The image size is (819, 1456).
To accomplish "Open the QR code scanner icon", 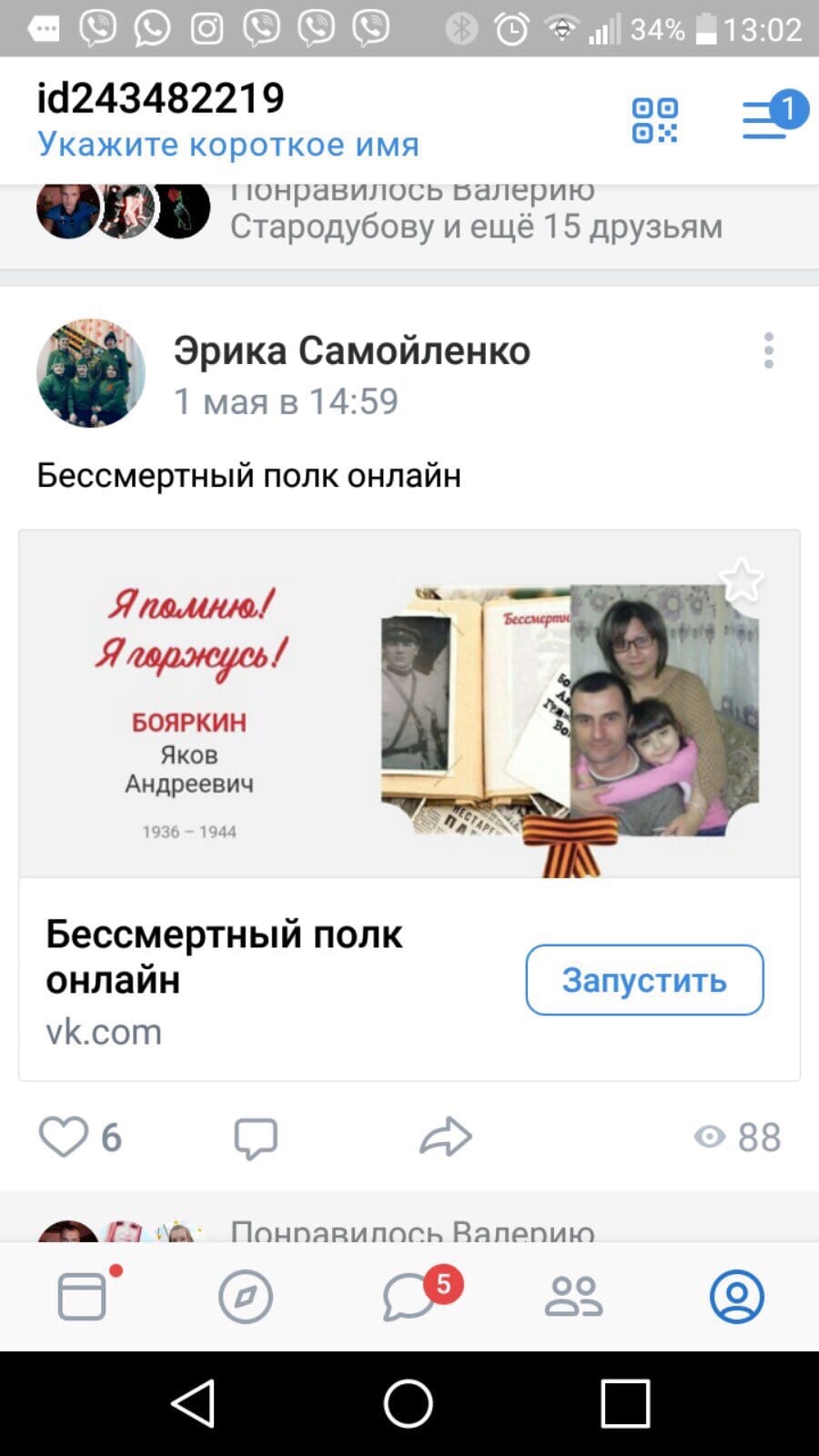I will click(654, 120).
